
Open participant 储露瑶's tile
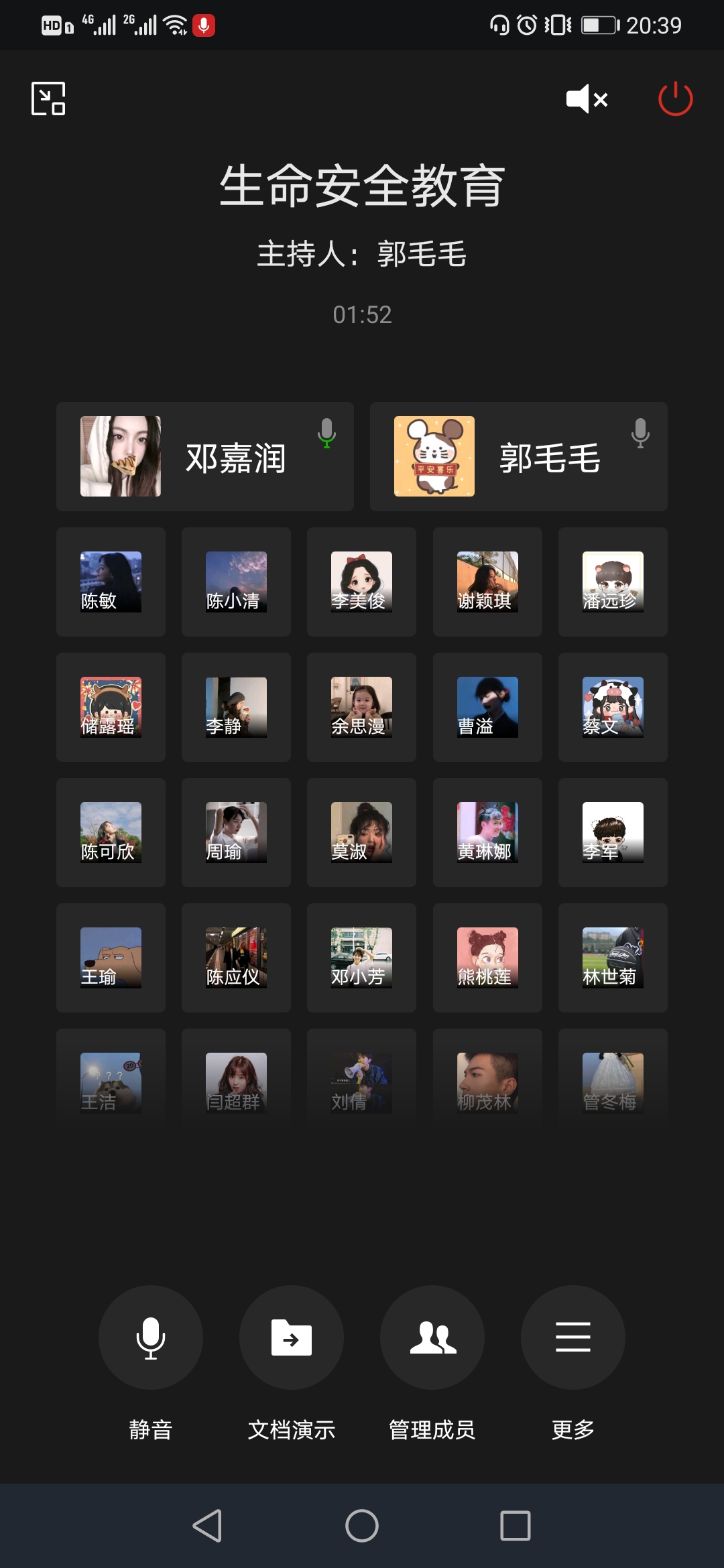(x=111, y=707)
